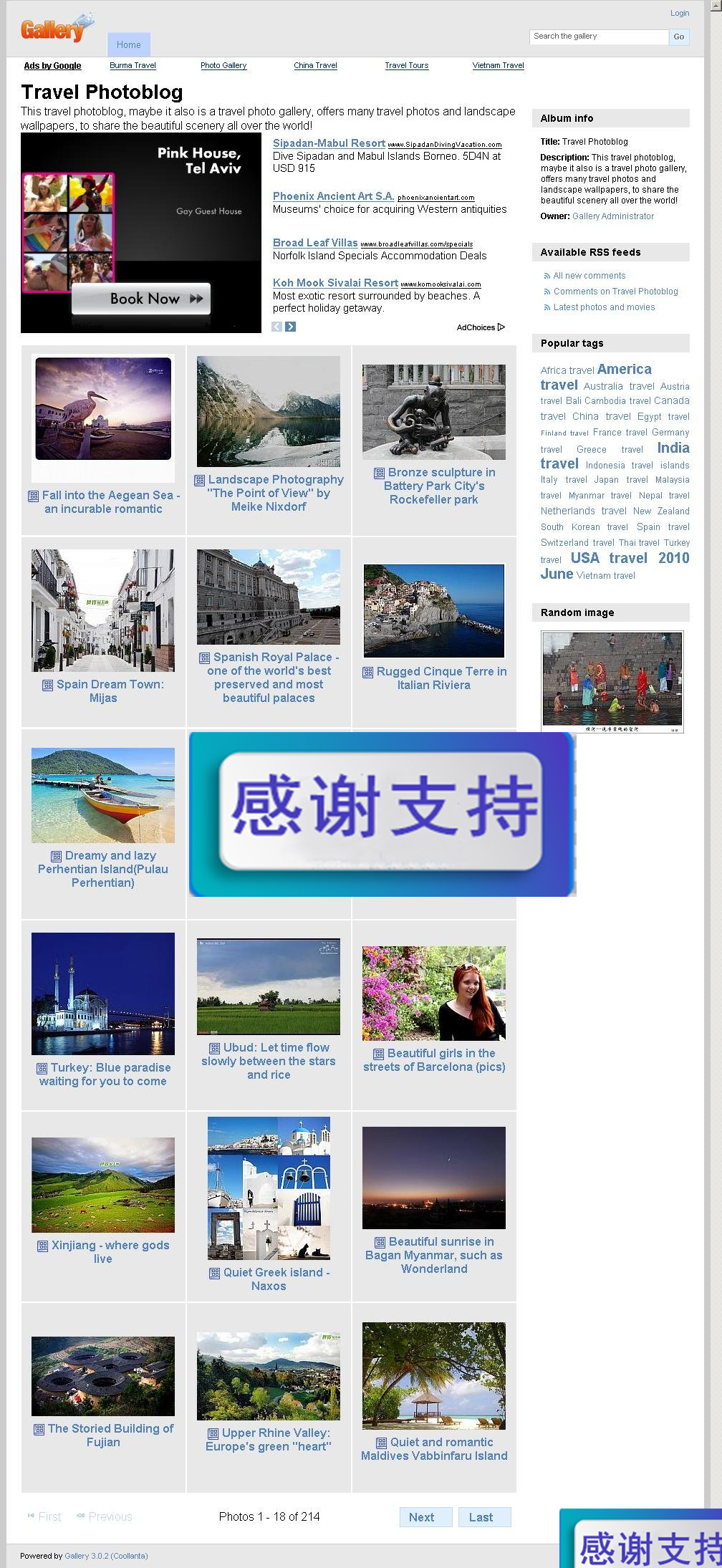Screen dimensions: 722x1568
Task: Open the All new comments RSS feed
Action: click(589, 276)
